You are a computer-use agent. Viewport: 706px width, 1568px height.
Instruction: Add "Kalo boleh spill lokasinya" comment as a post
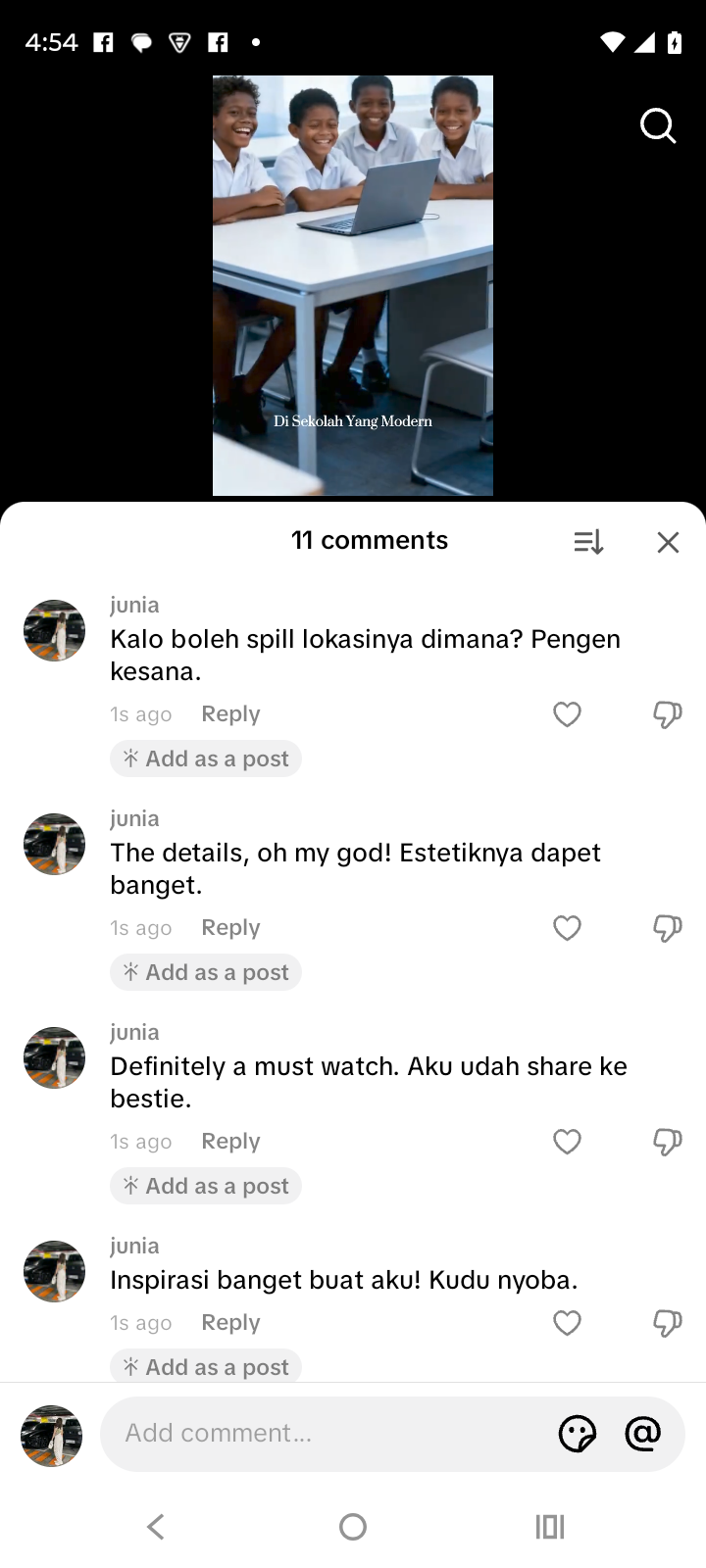(206, 759)
